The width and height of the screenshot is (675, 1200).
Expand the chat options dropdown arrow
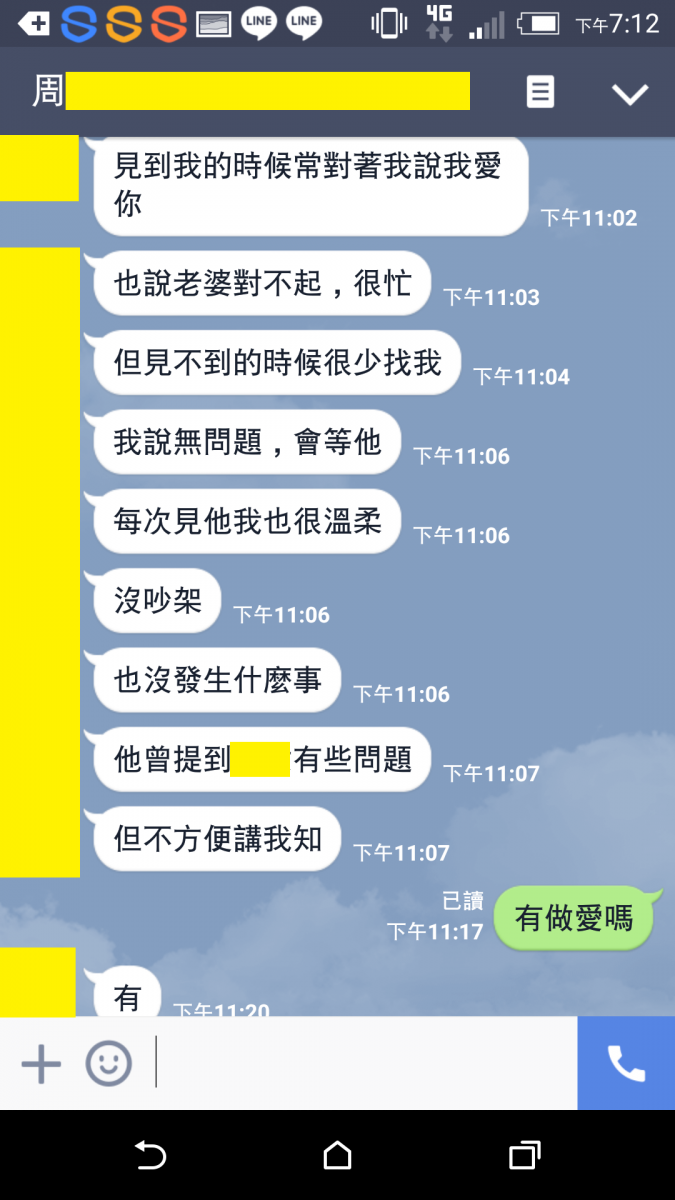pyautogui.click(x=630, y=94)
